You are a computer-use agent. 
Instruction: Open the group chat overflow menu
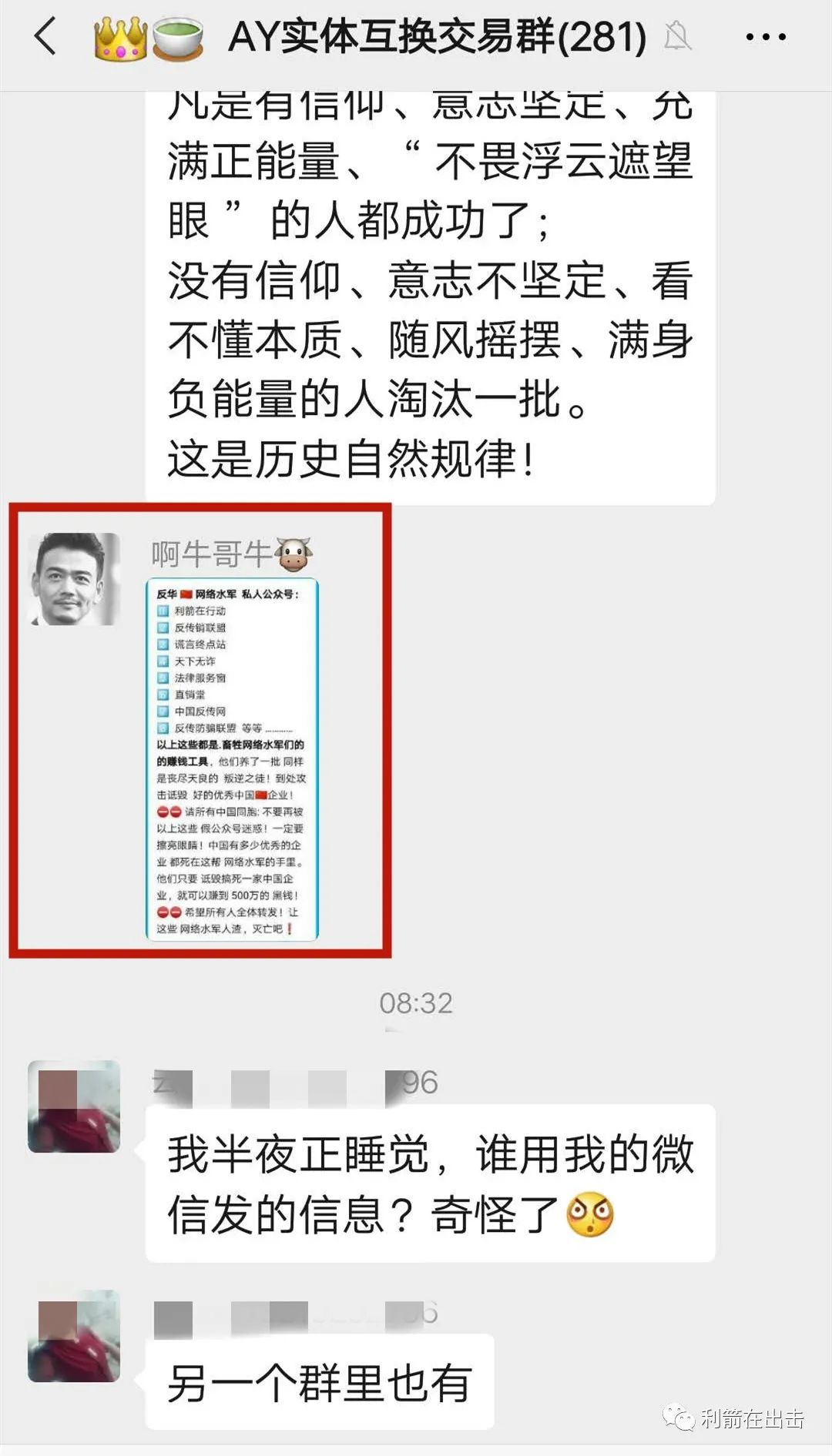tap(766, 36)
